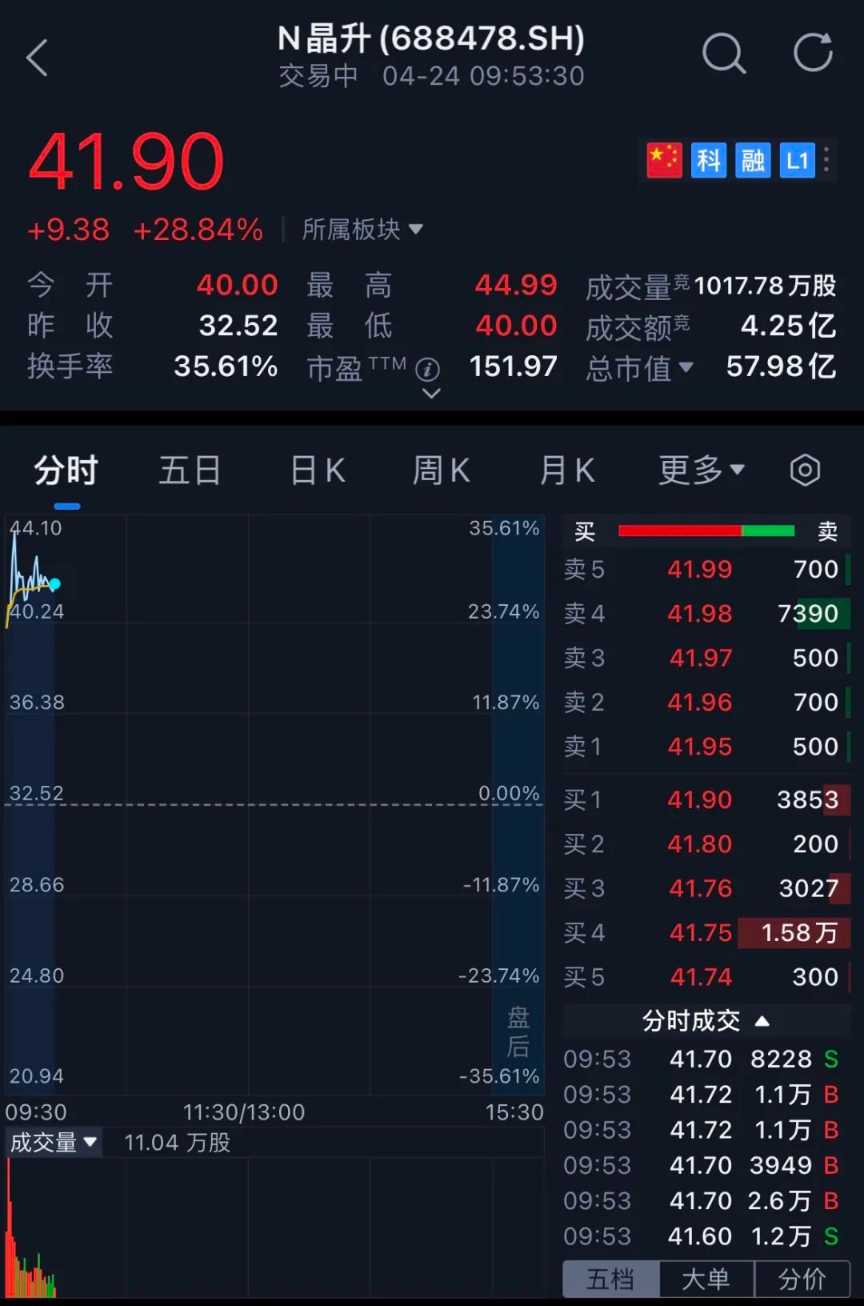Select the 分时 chart tab
Image resolution: width=864 pixels, height=1306 pixels.
click(x=66, y=470)
